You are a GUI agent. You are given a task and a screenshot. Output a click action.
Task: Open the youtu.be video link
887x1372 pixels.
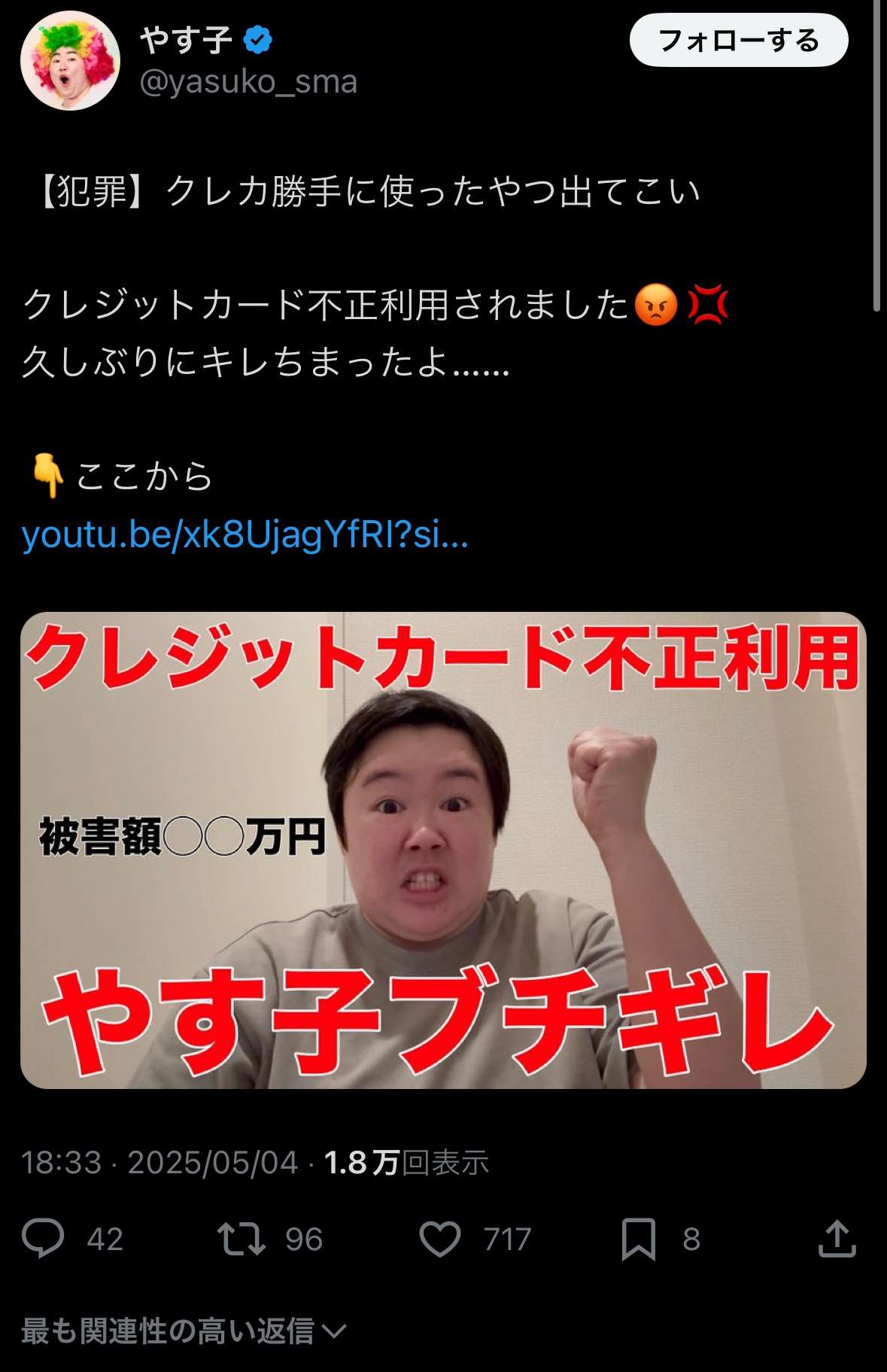[245, 534]
